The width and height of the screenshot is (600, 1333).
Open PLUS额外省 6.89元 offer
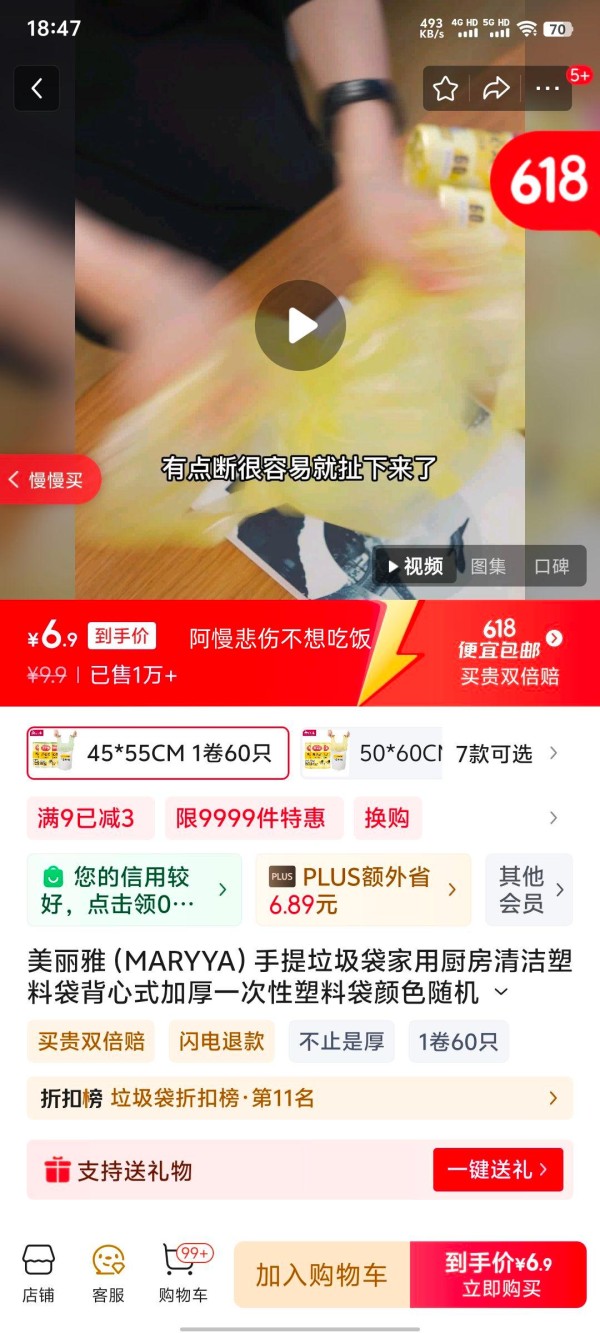coord(363,890)
